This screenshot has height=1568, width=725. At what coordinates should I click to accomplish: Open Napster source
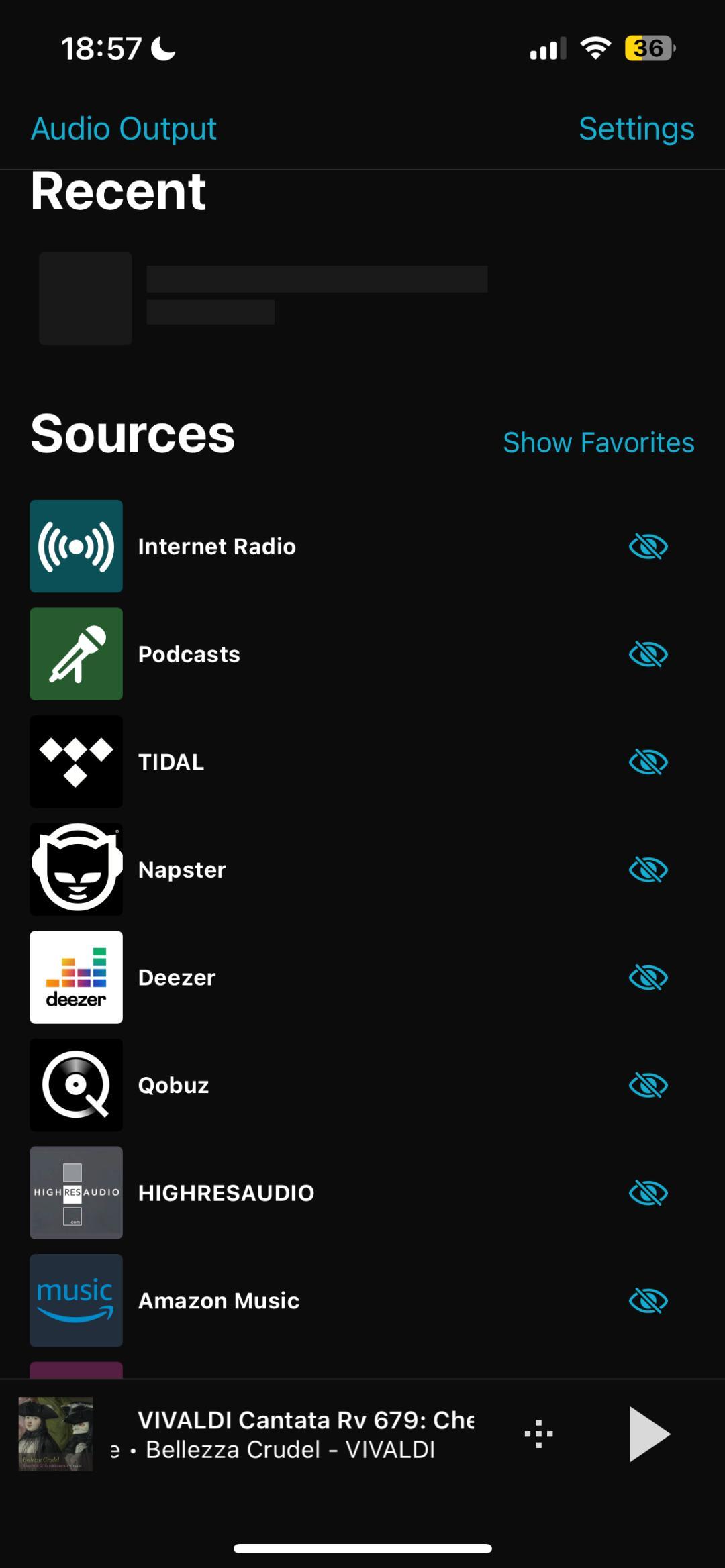(x=182, y=870)
